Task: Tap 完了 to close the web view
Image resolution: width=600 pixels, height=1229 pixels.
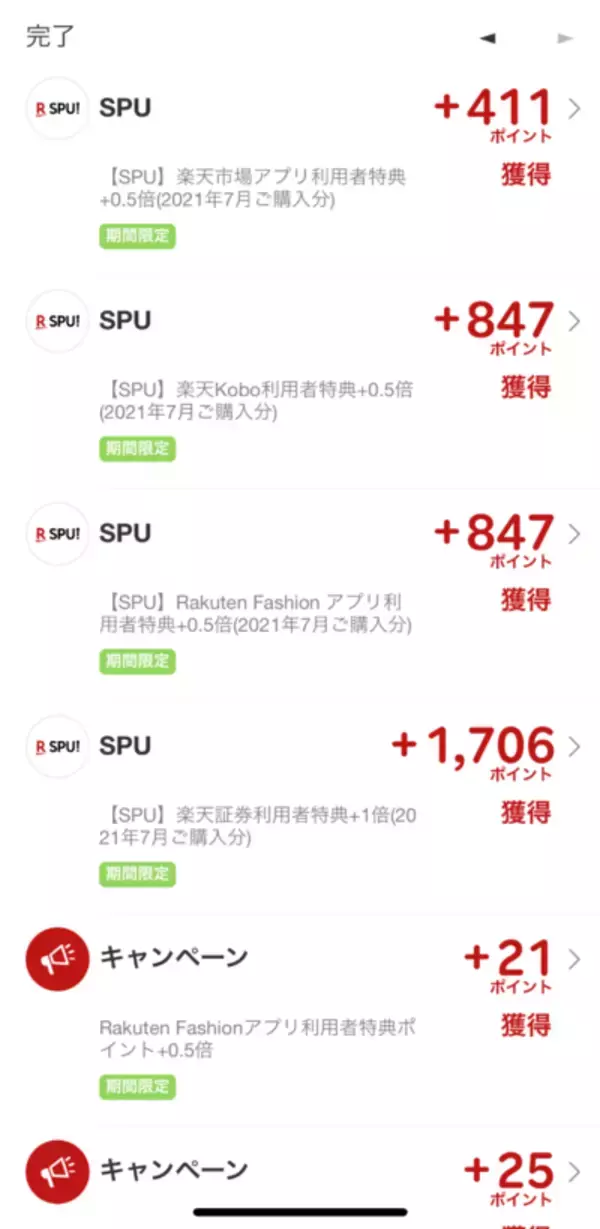Action: click(x=50, y=38)
